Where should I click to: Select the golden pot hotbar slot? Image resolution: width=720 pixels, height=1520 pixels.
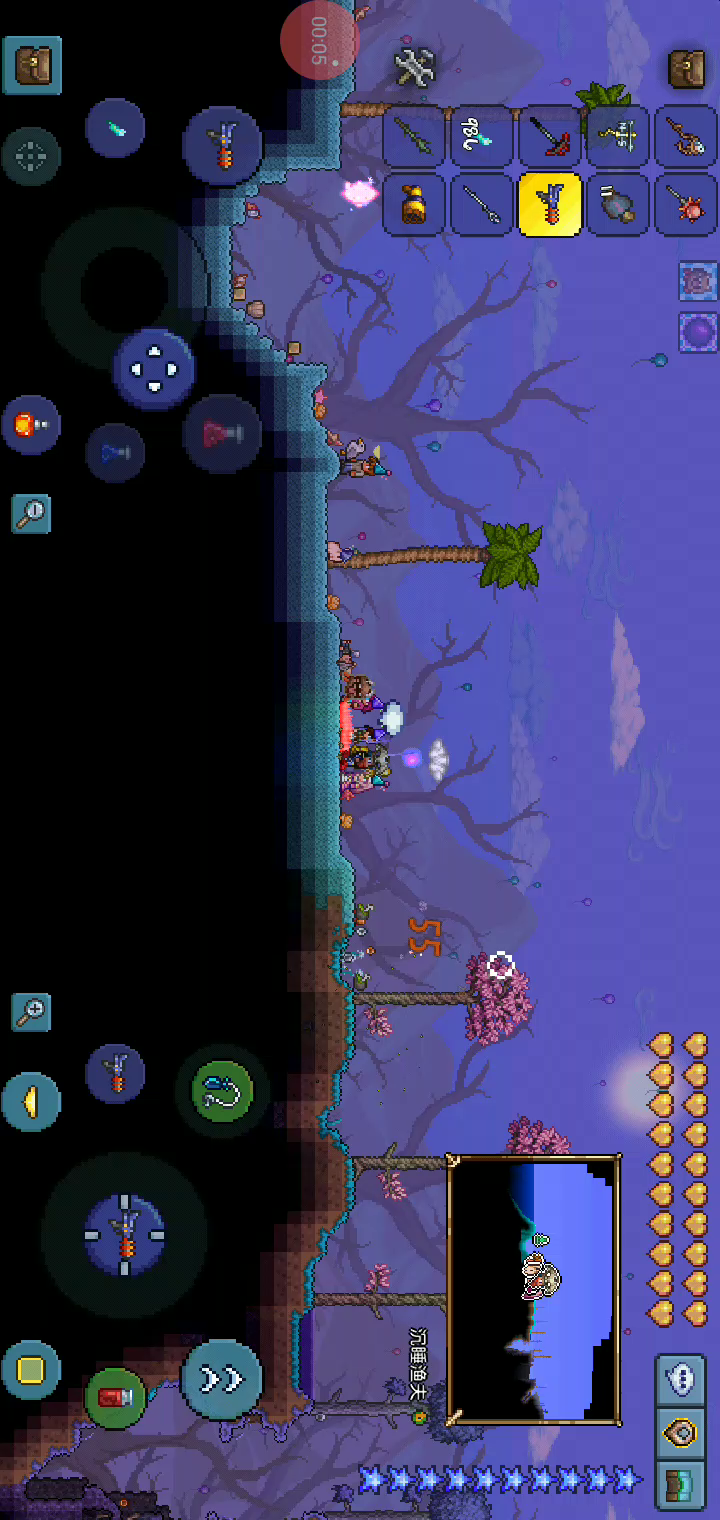click(x=414, y=204)
